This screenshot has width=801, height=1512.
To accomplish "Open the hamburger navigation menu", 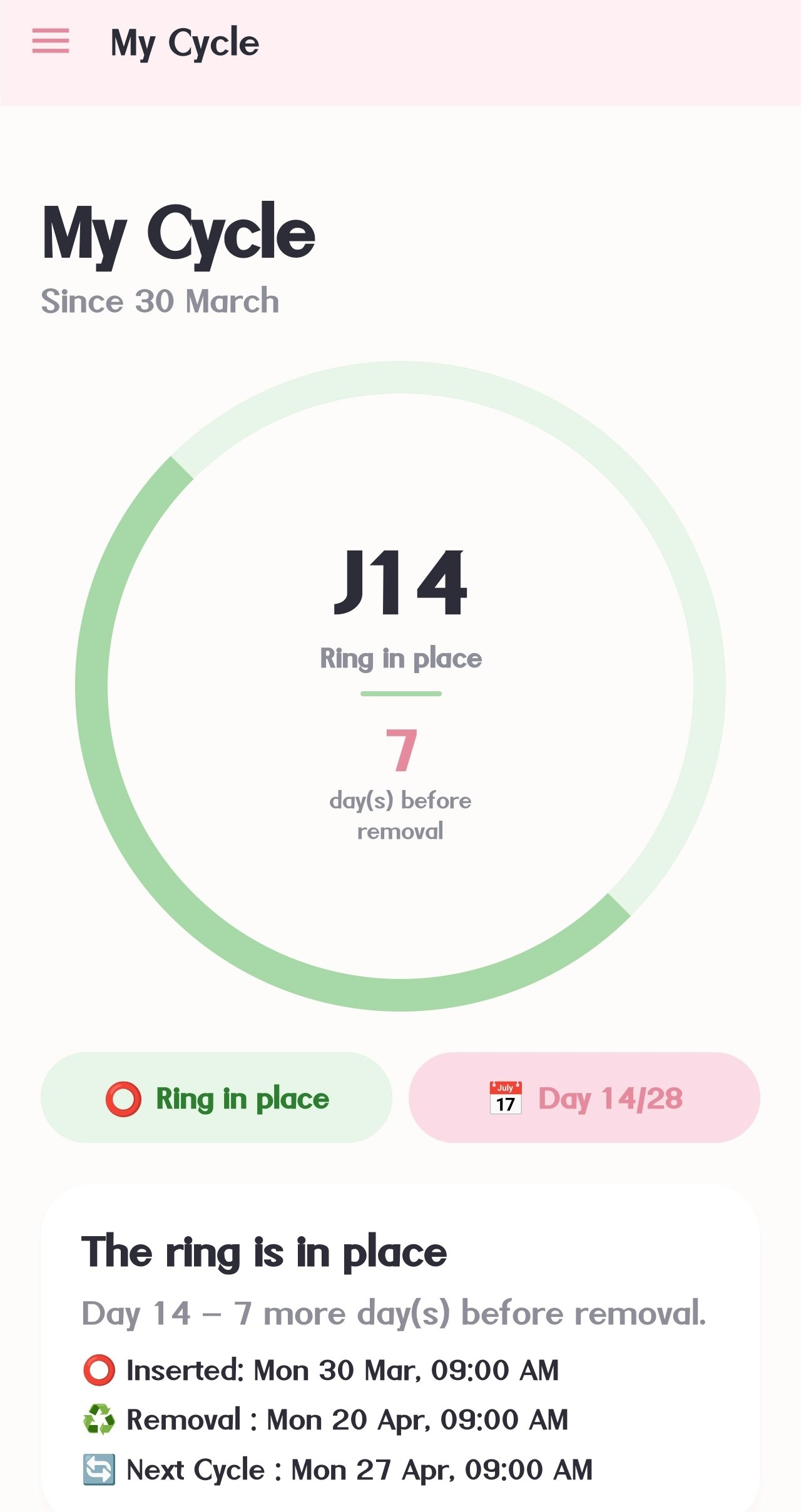I will pyautogui.click(x=51, y=41).
